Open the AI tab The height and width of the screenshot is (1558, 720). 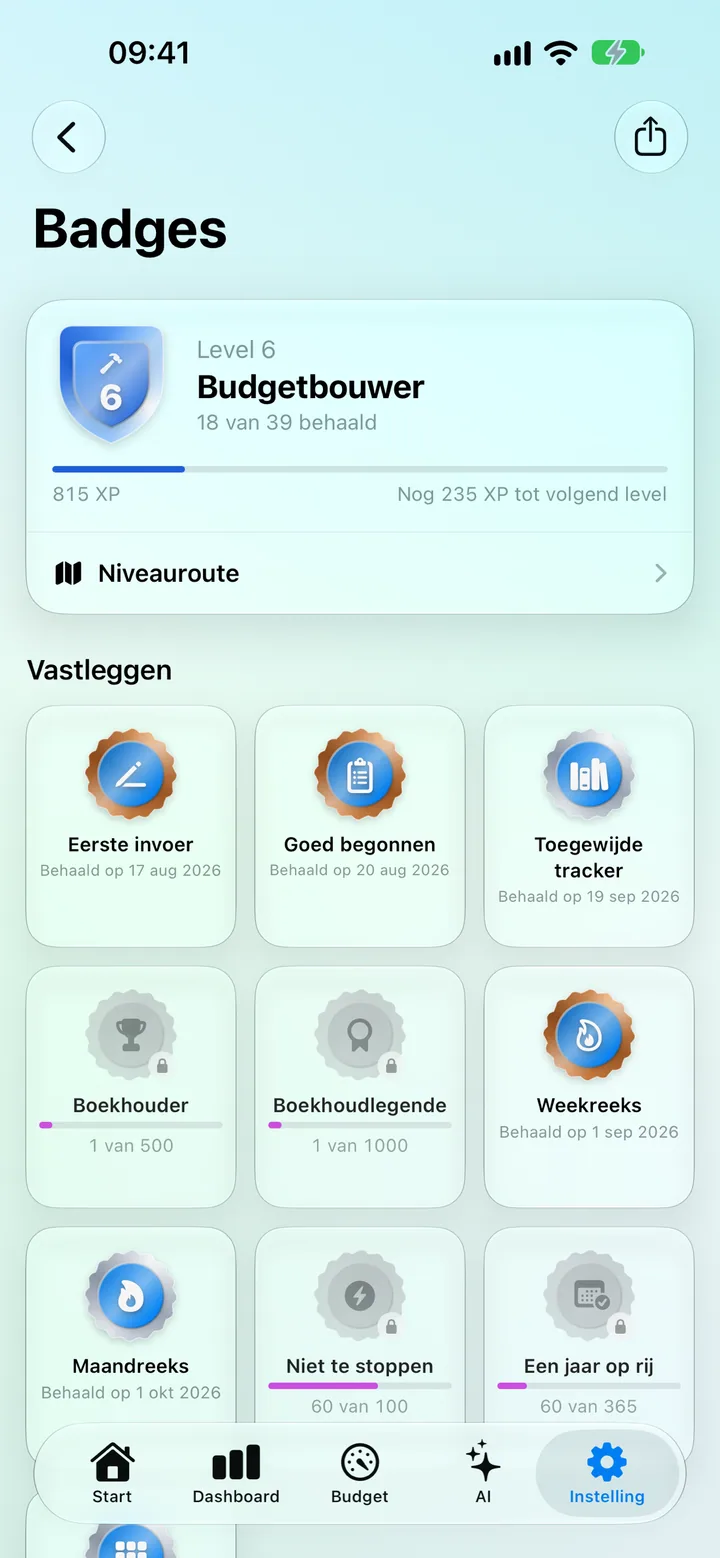483,1474
